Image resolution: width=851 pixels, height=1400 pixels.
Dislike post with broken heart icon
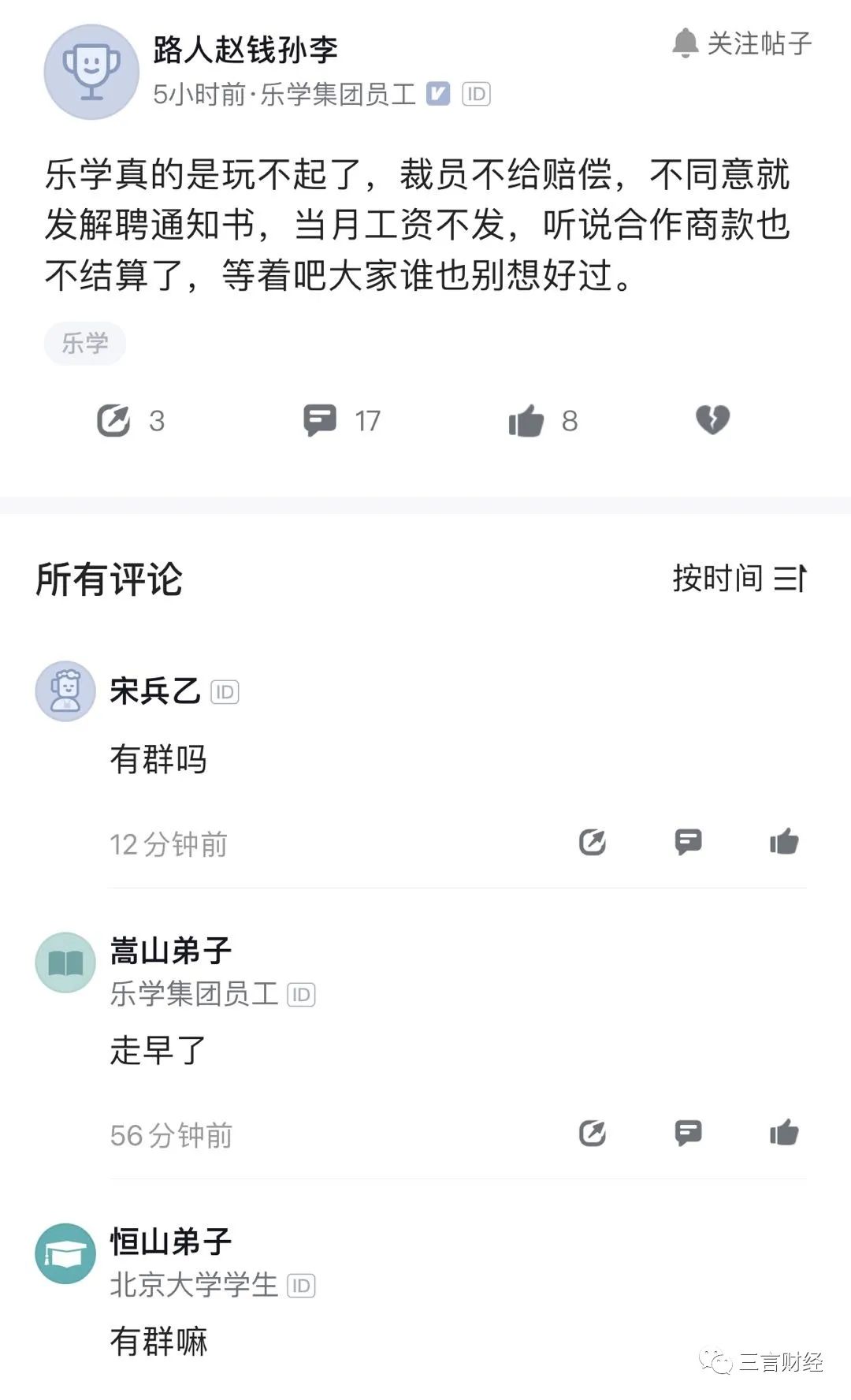point(712,419)
